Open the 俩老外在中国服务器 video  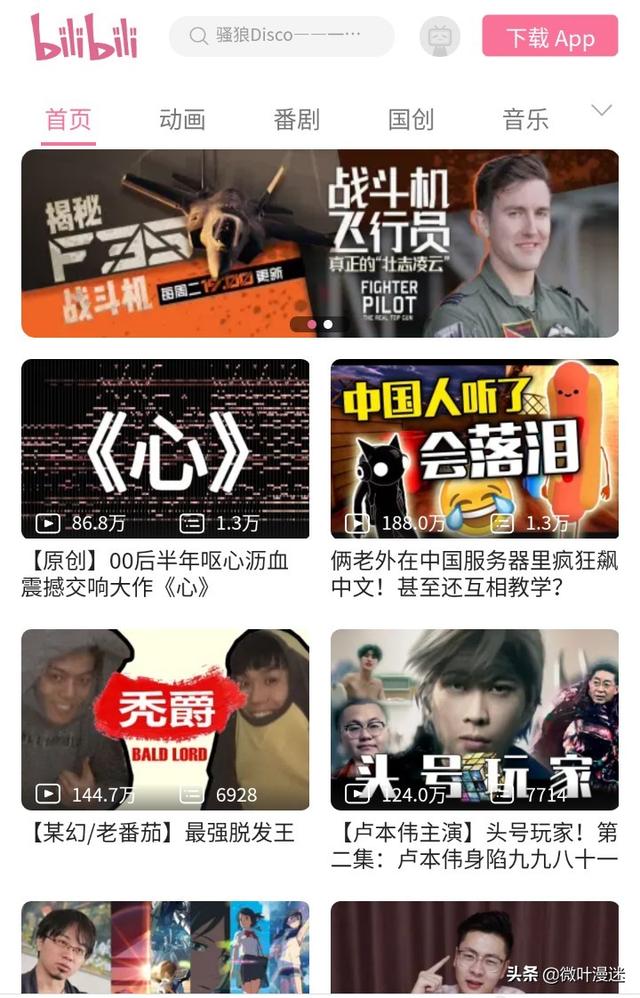coord(474,449)
